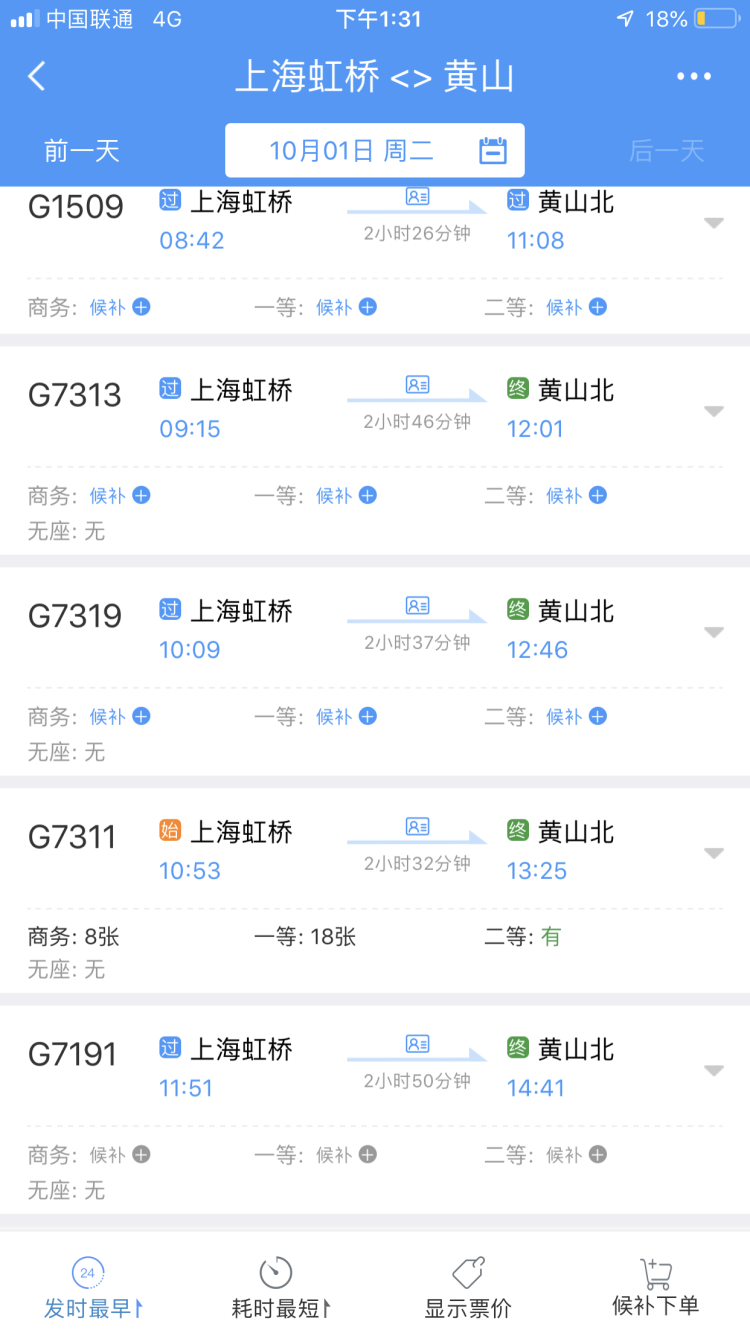Open the three-dot more options menu
Screen dimensions: 750x1333
coord(693,76)
